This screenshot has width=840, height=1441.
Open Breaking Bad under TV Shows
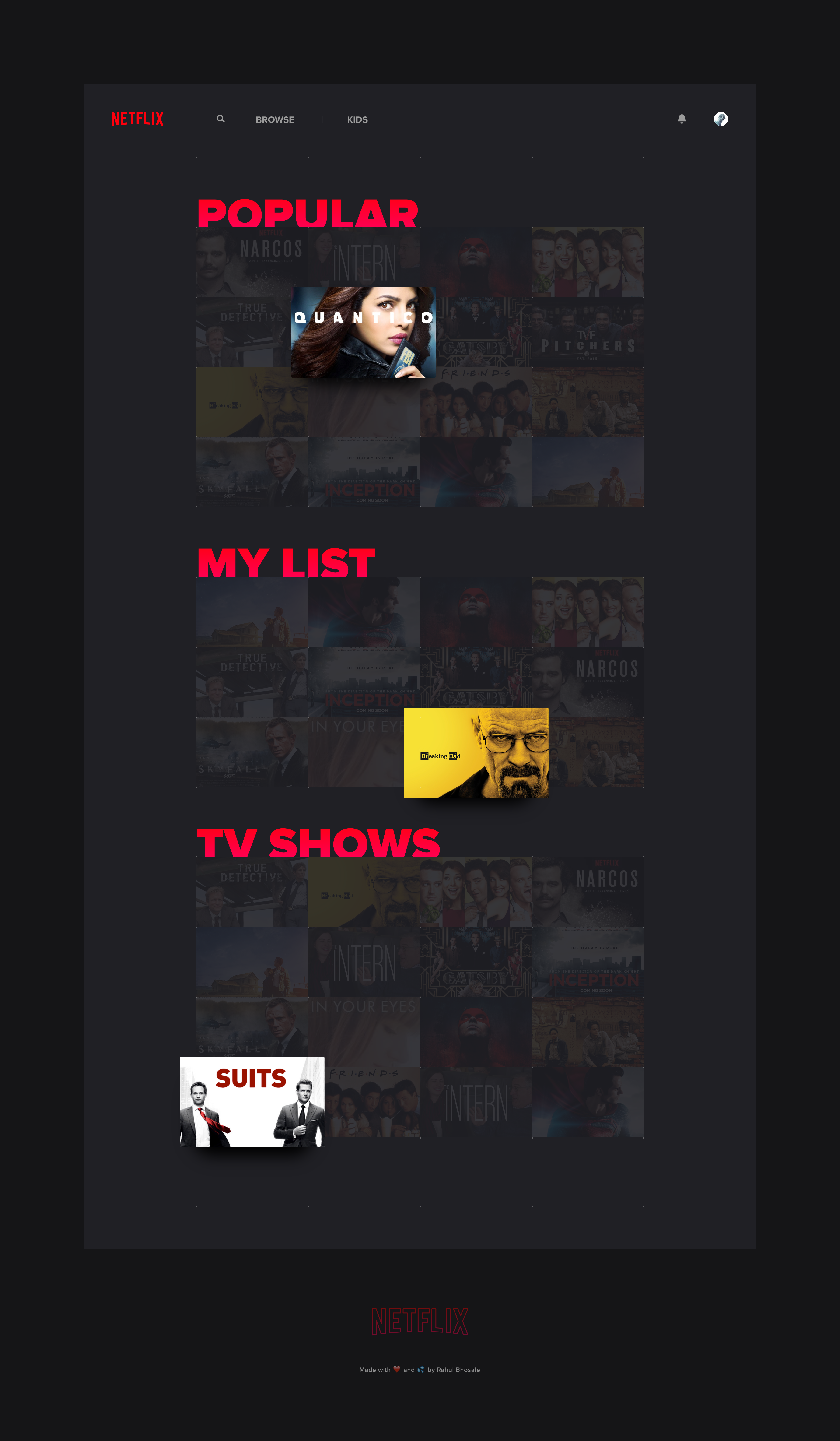point(364,892)
